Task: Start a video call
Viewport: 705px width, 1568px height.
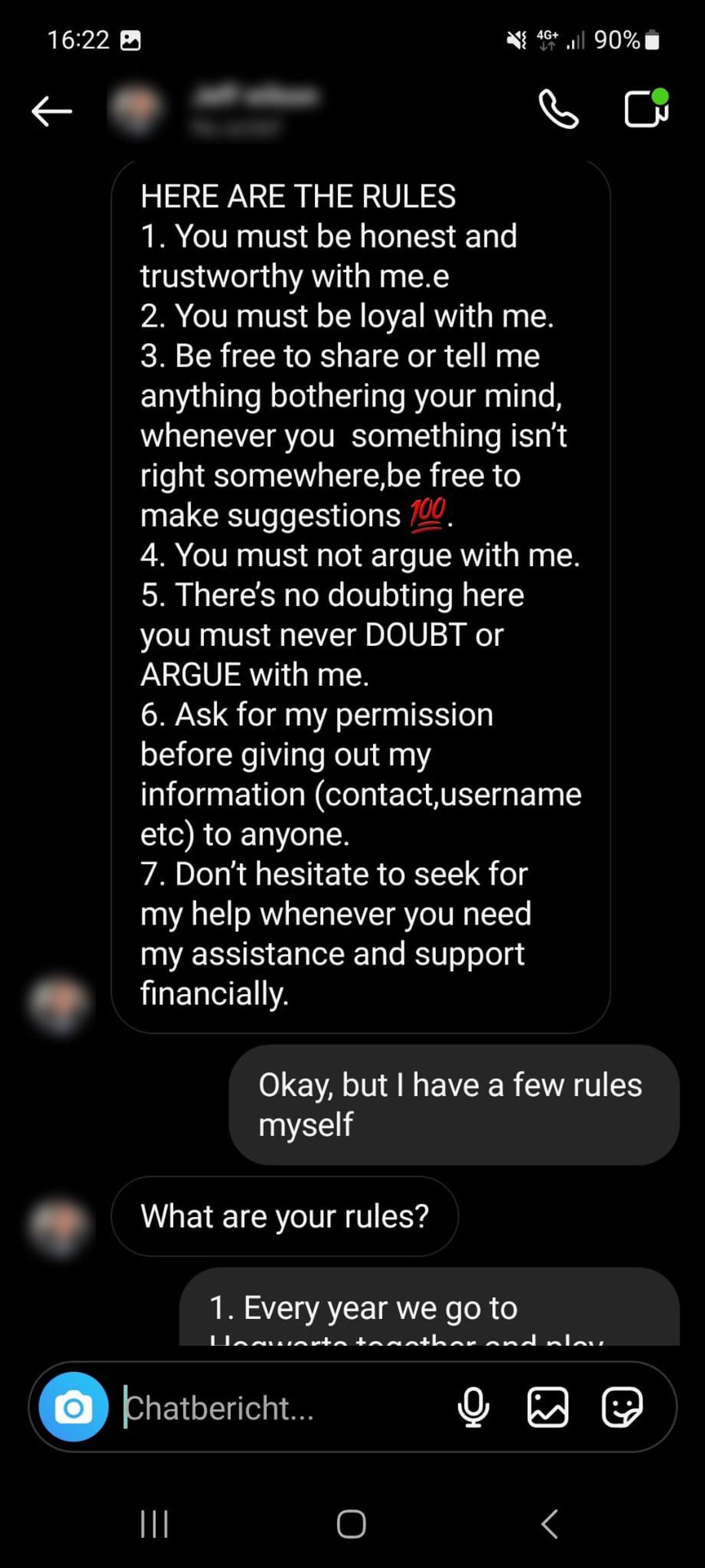Action: point(646,108)
